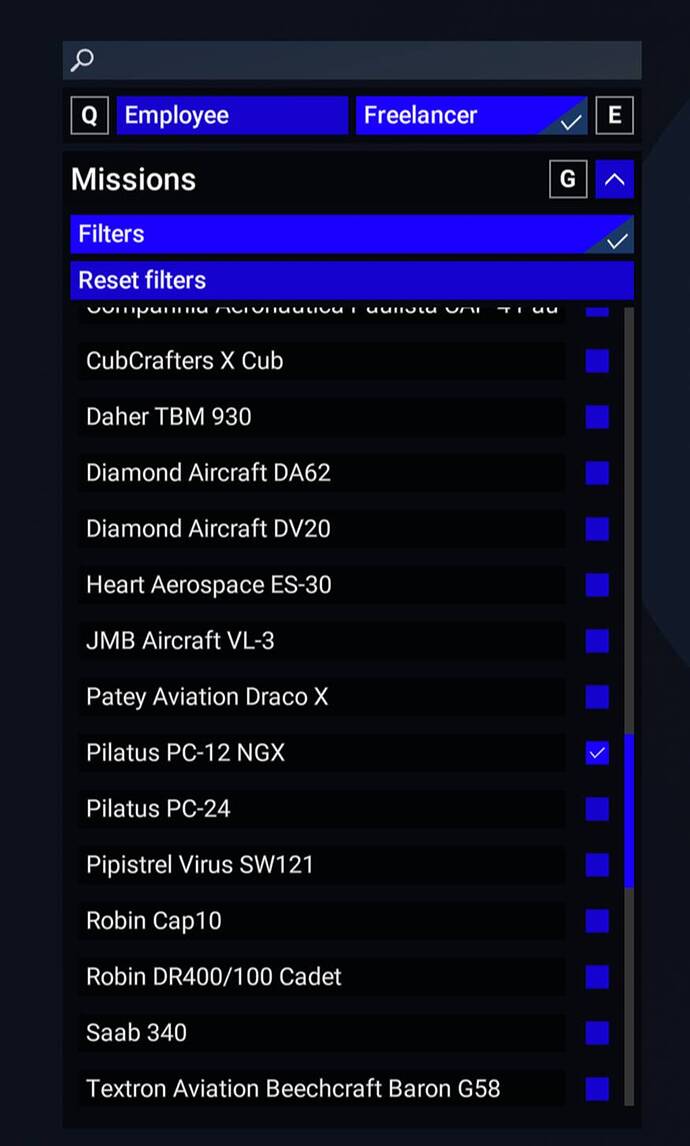Select Patey Aviation Draco X
The height and width of the screenshot is (1146, 690).
pos(597,697)
